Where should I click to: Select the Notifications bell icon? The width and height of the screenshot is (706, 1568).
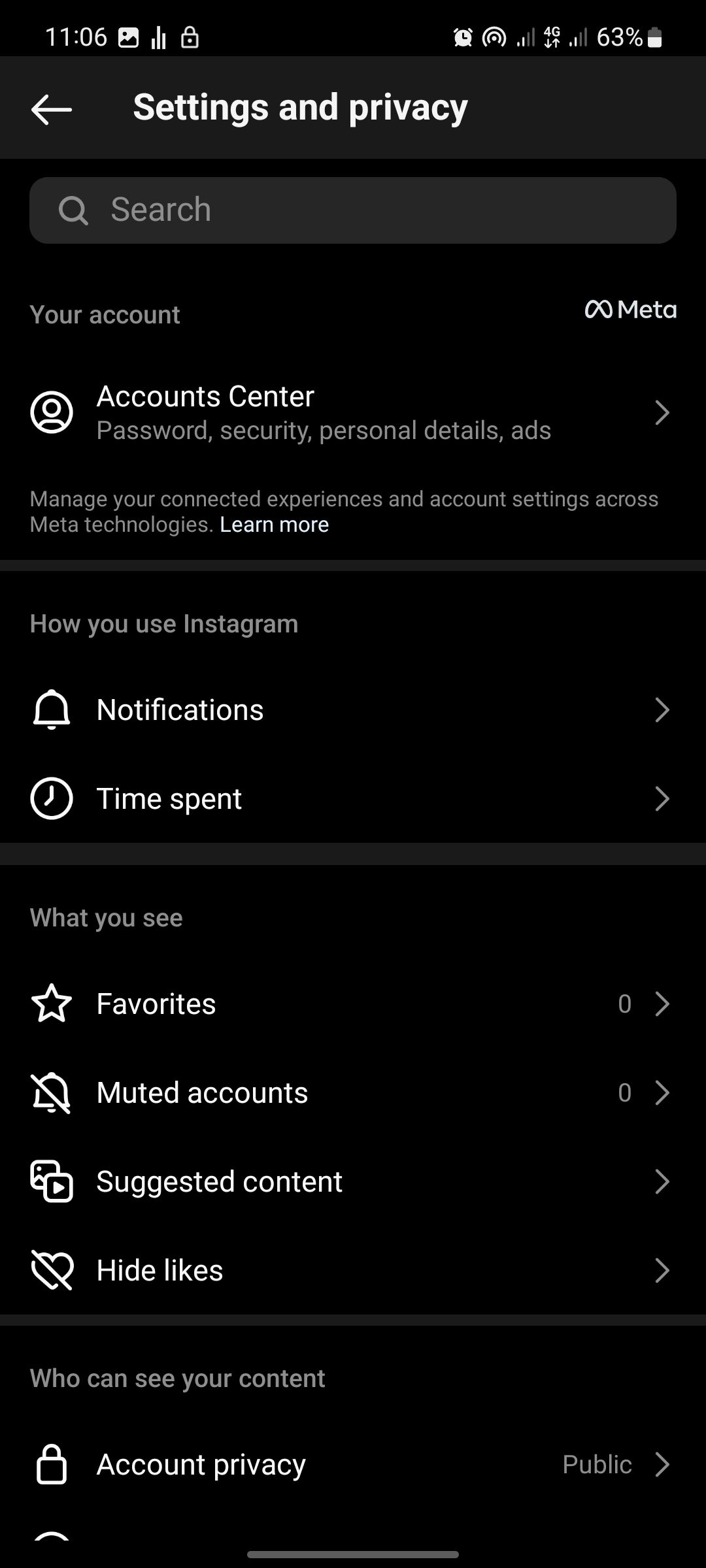coord(51,710)
